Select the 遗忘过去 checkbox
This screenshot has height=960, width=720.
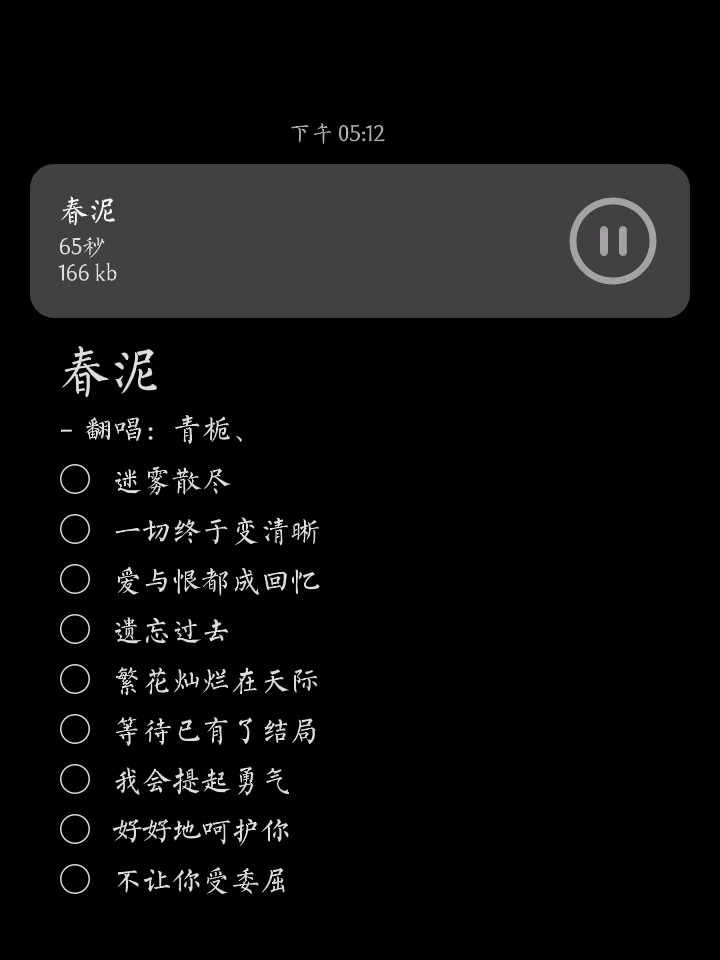pos(75,629)
